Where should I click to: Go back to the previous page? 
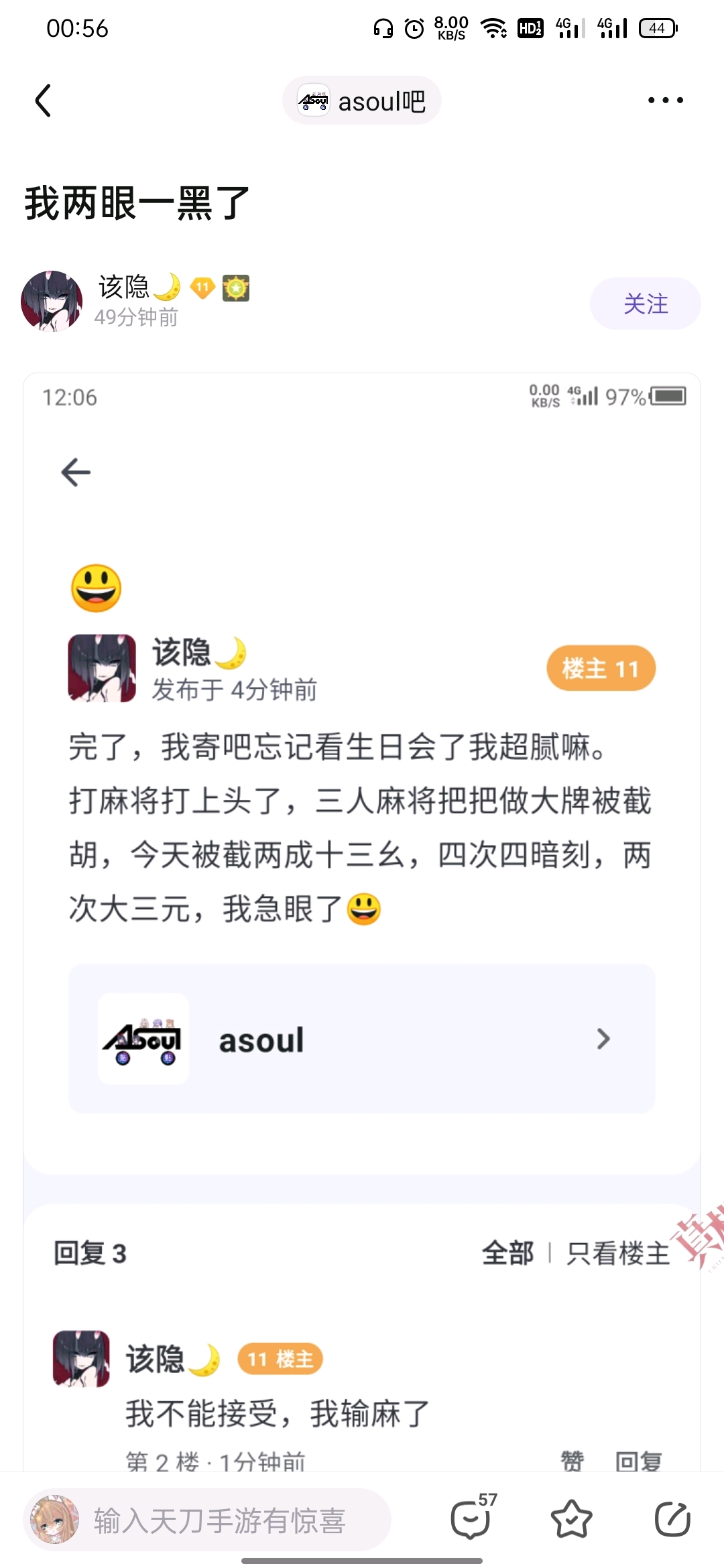[x=43, y=101]
